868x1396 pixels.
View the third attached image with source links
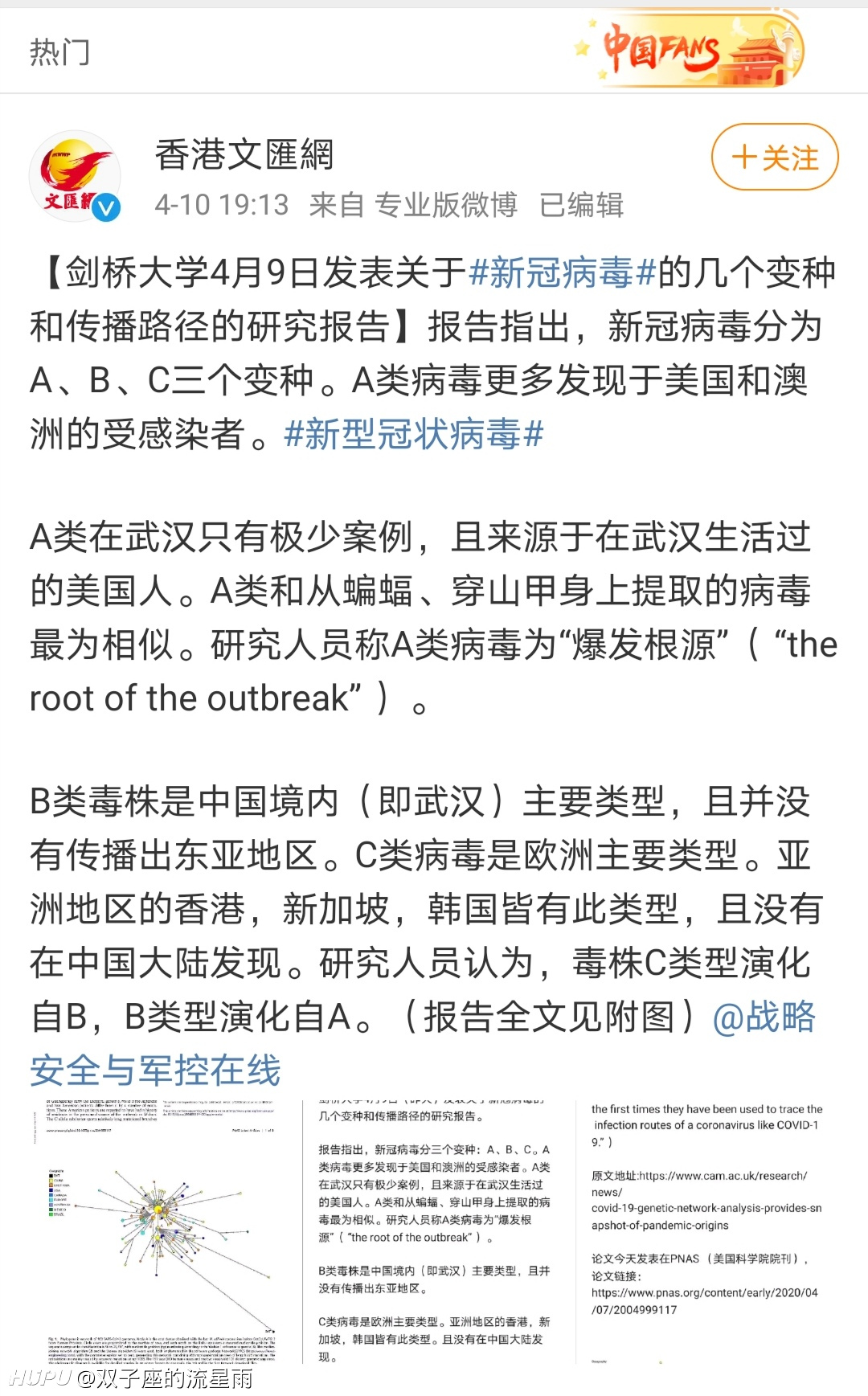point(707,1232)
